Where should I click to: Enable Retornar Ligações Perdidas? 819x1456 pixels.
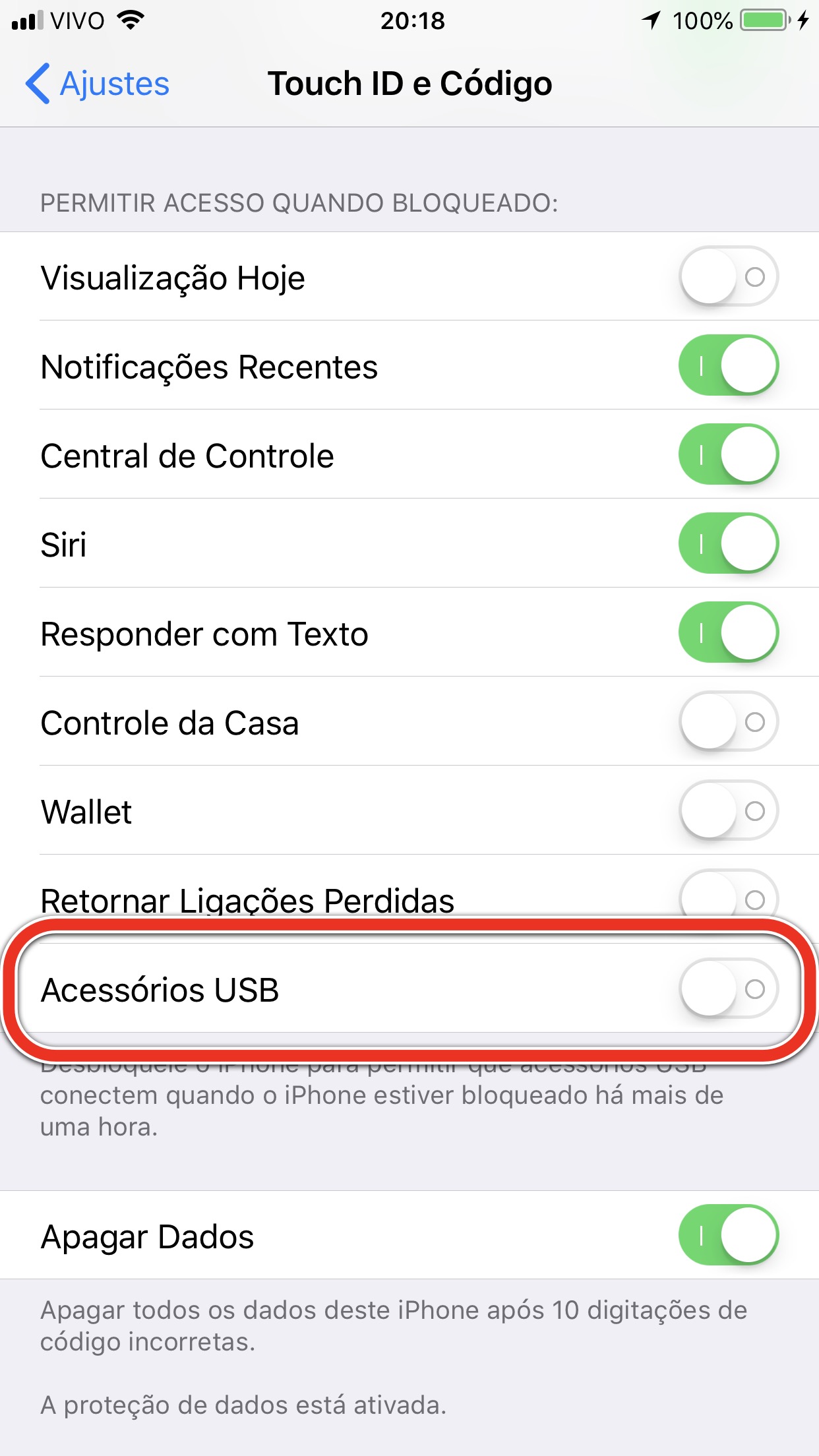[x=729, y=894]
